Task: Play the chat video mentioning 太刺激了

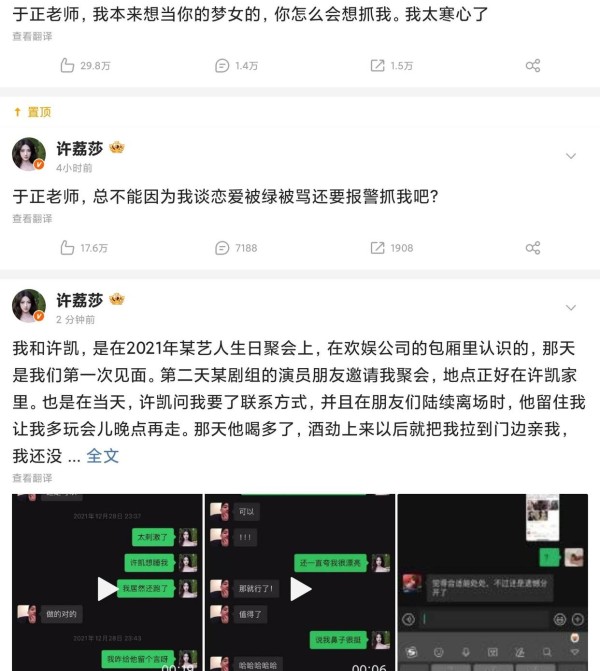Action: pos(106,588)
